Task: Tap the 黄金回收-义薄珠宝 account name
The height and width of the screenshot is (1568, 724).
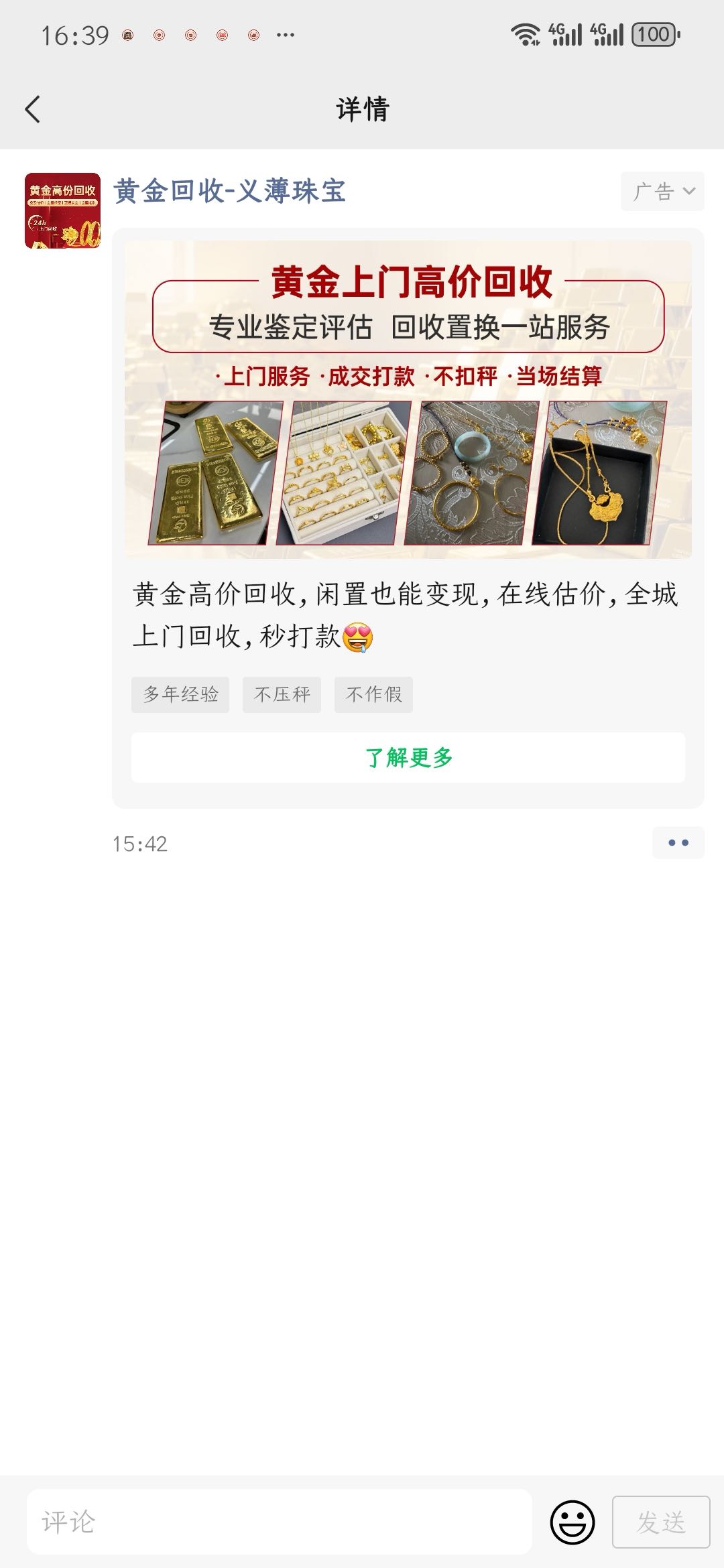Action: [229, 192]
